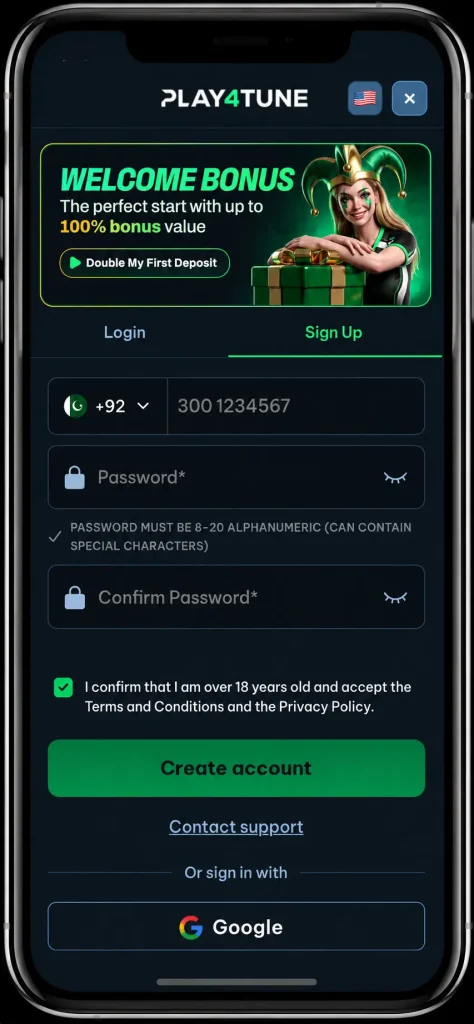Tap Double My First Deposit button
The width and height of the screenshot is (474, 1024).
pyautogui.click(x=144, y=263)
